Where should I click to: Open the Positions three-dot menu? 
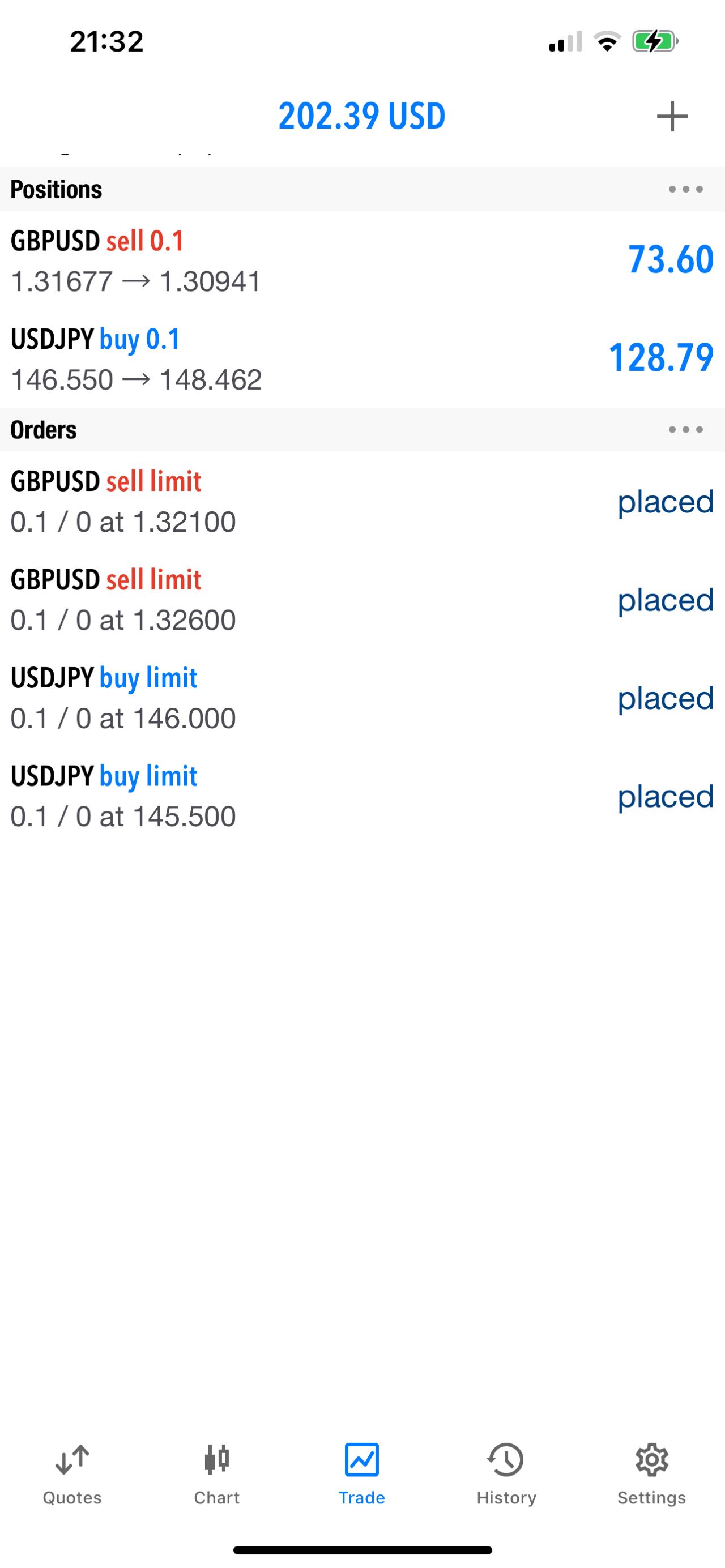[x=685, y=189]
